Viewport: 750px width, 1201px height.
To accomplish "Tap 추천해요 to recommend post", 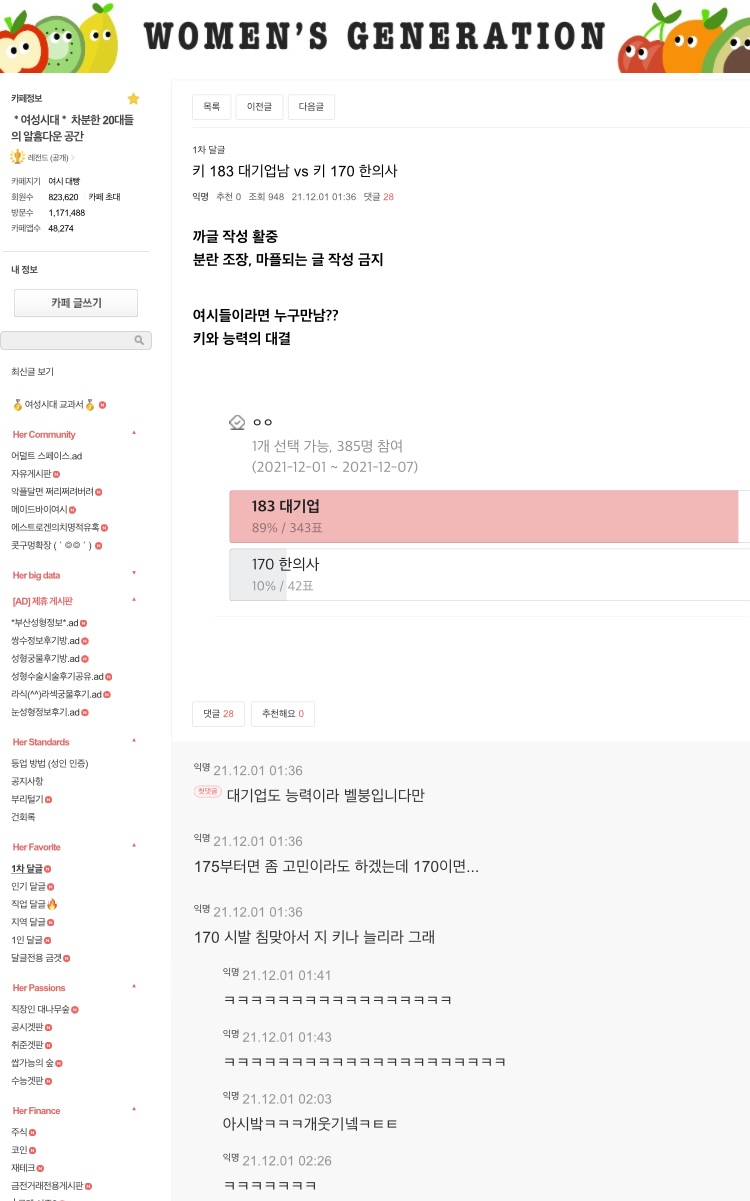I will pyautogui.click(x=283, y=713).
